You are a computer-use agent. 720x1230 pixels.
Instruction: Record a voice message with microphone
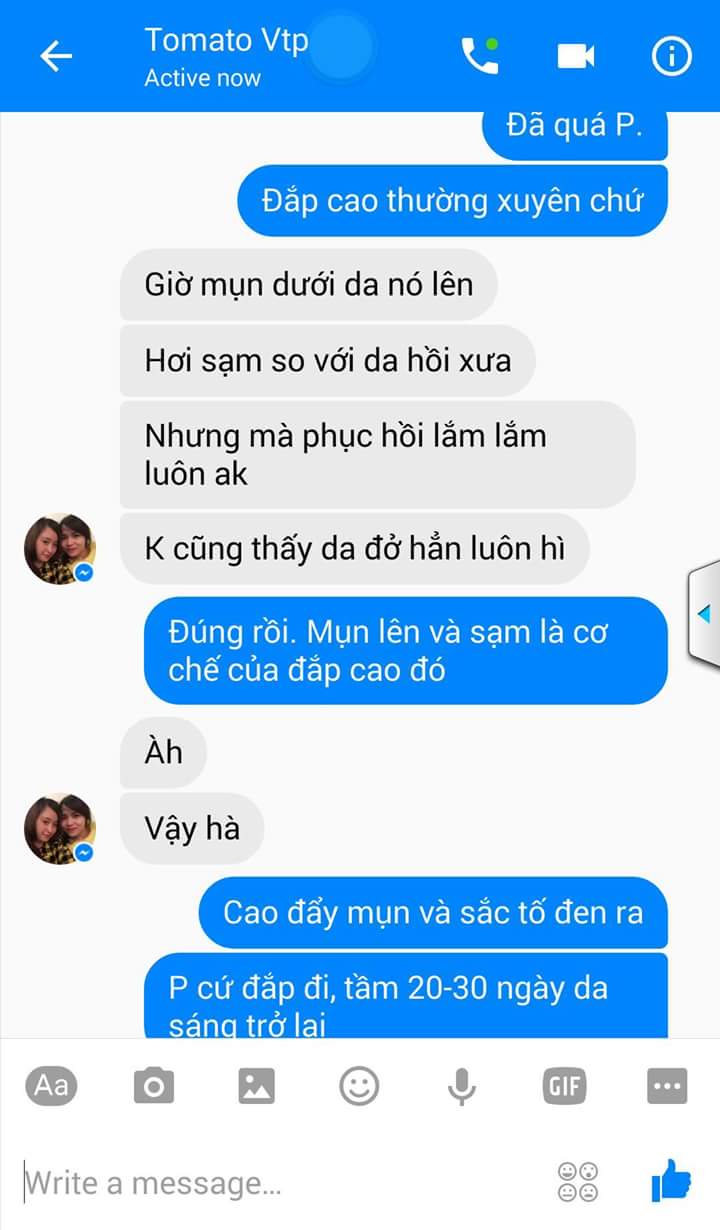click(x=461, y=1085)
